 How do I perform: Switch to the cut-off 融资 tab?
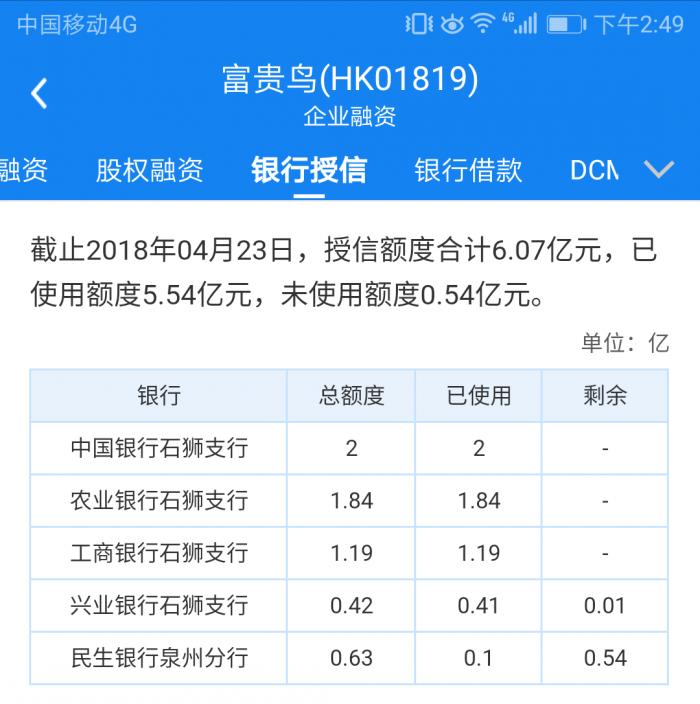tap(23, 170)
